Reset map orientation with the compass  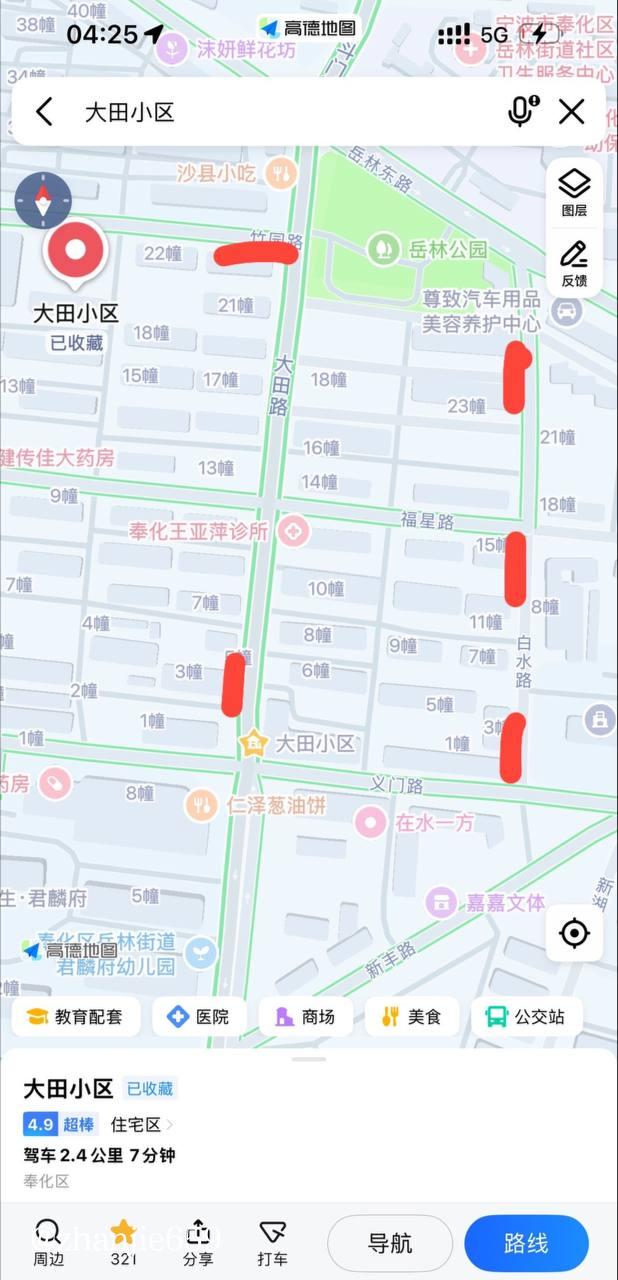coord(43,200)
